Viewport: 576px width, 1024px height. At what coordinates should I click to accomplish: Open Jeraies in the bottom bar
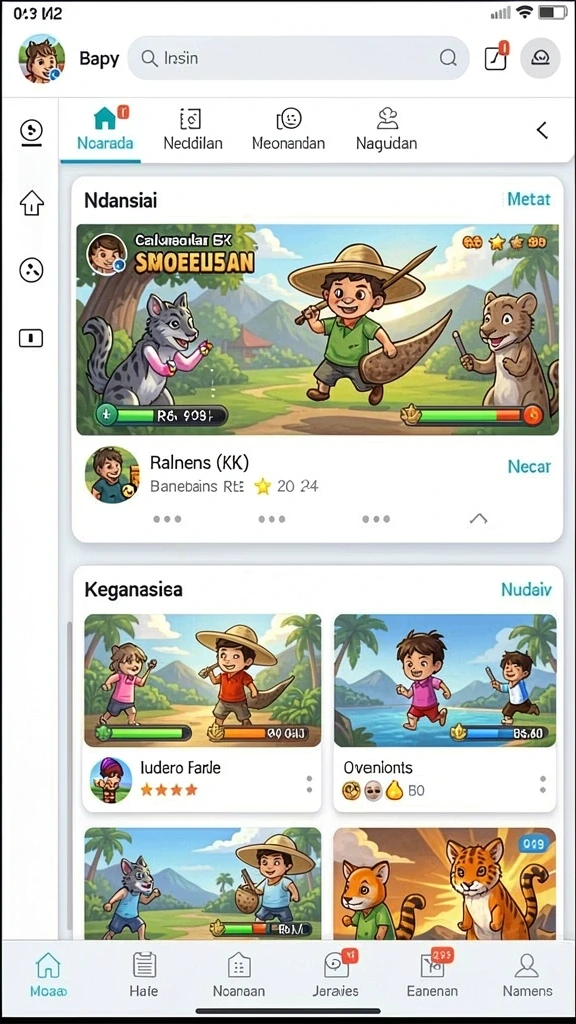pyautogui.click(x=335, y=974)
